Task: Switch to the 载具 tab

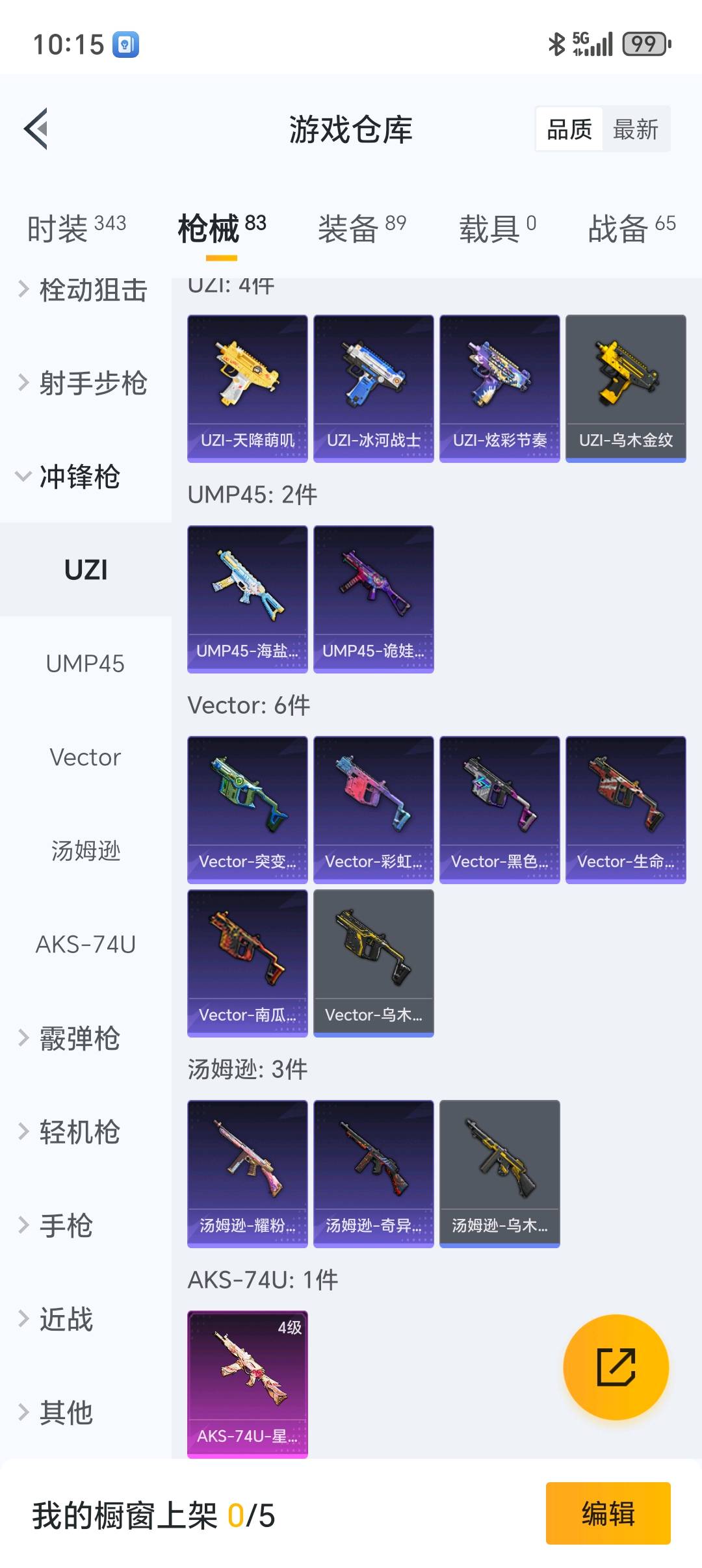Action: pyautogui.click(x=497, y=228)
